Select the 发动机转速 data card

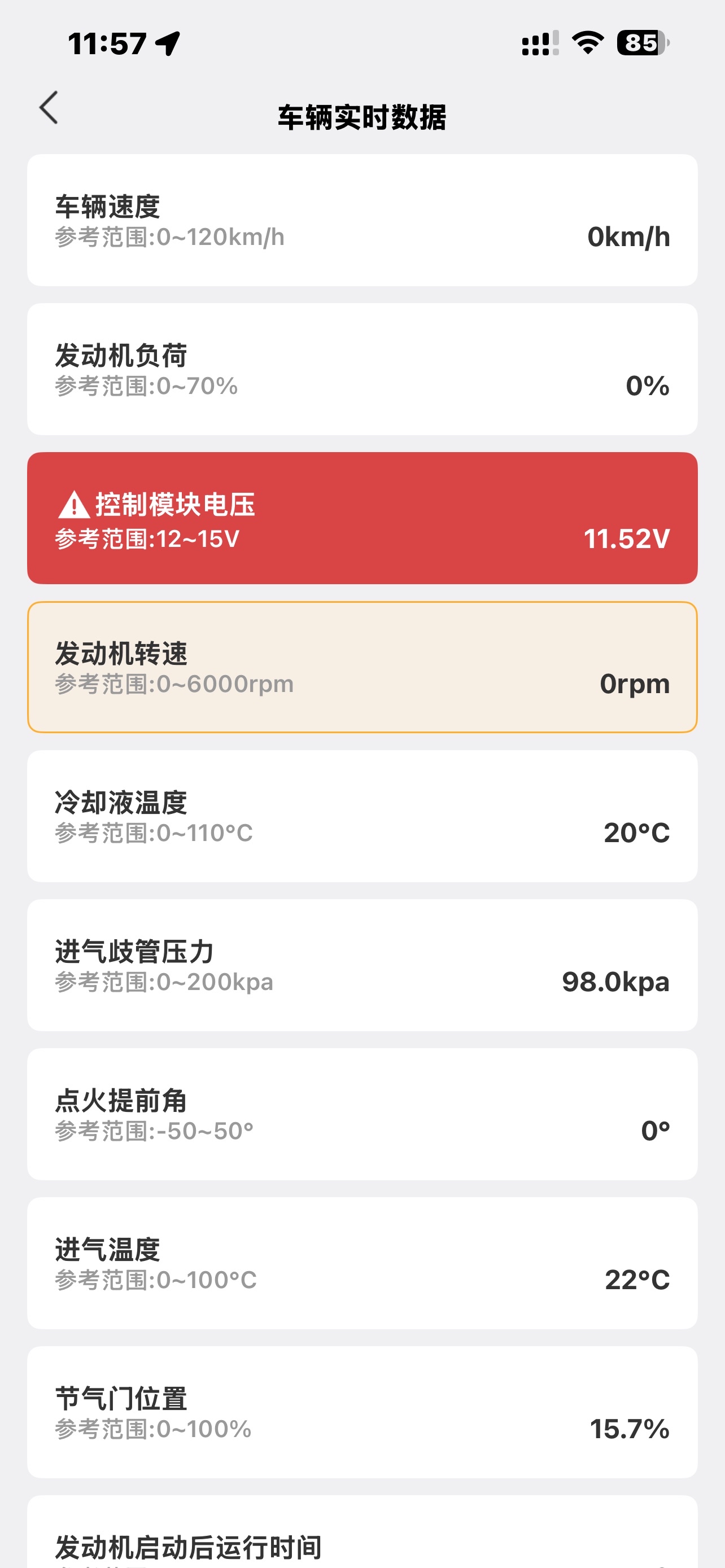[x=362, y=667]
